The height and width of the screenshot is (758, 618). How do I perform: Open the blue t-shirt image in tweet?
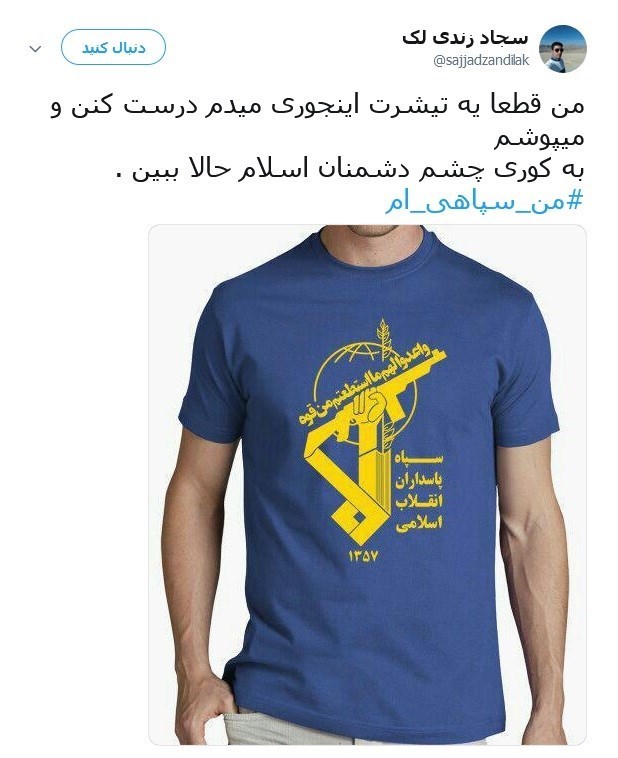[368, 485]
